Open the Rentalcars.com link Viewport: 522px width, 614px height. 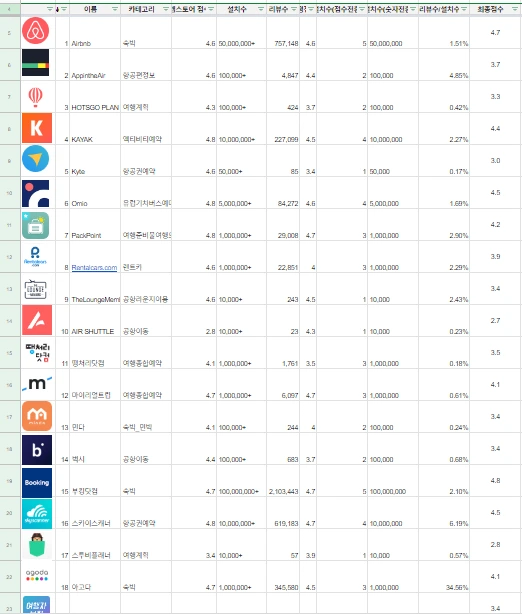coord(94,267)
